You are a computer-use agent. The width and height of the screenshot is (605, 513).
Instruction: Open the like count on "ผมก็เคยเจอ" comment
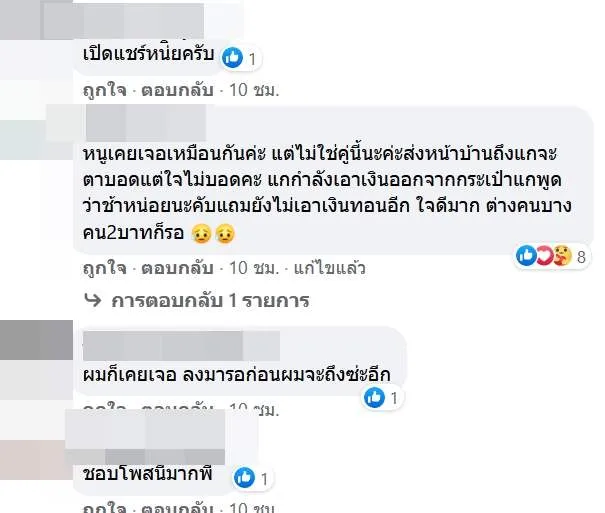pyautogui.click(x=382, y=398)
